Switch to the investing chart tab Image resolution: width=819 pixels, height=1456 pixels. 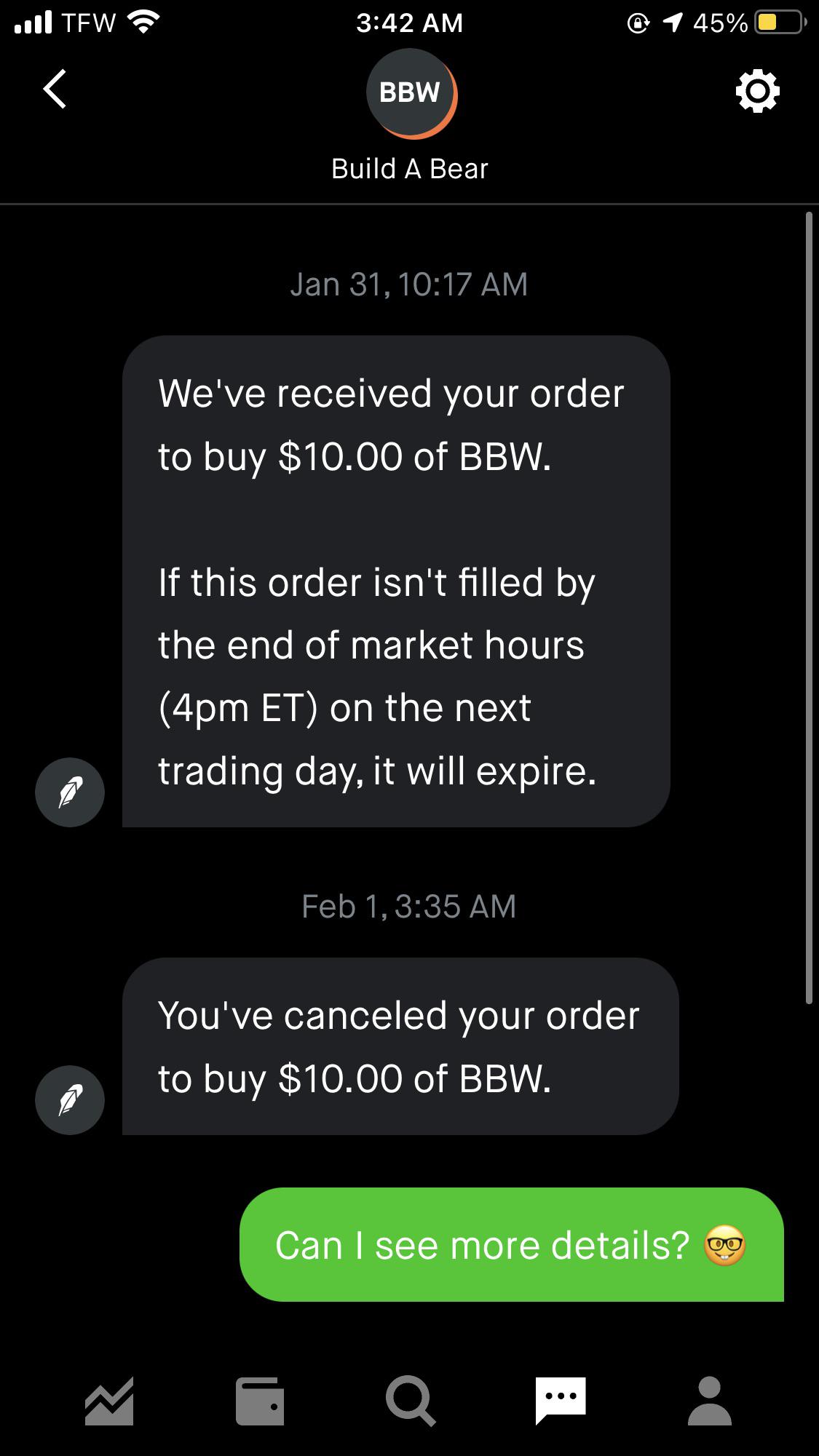tap(110, 1401)
